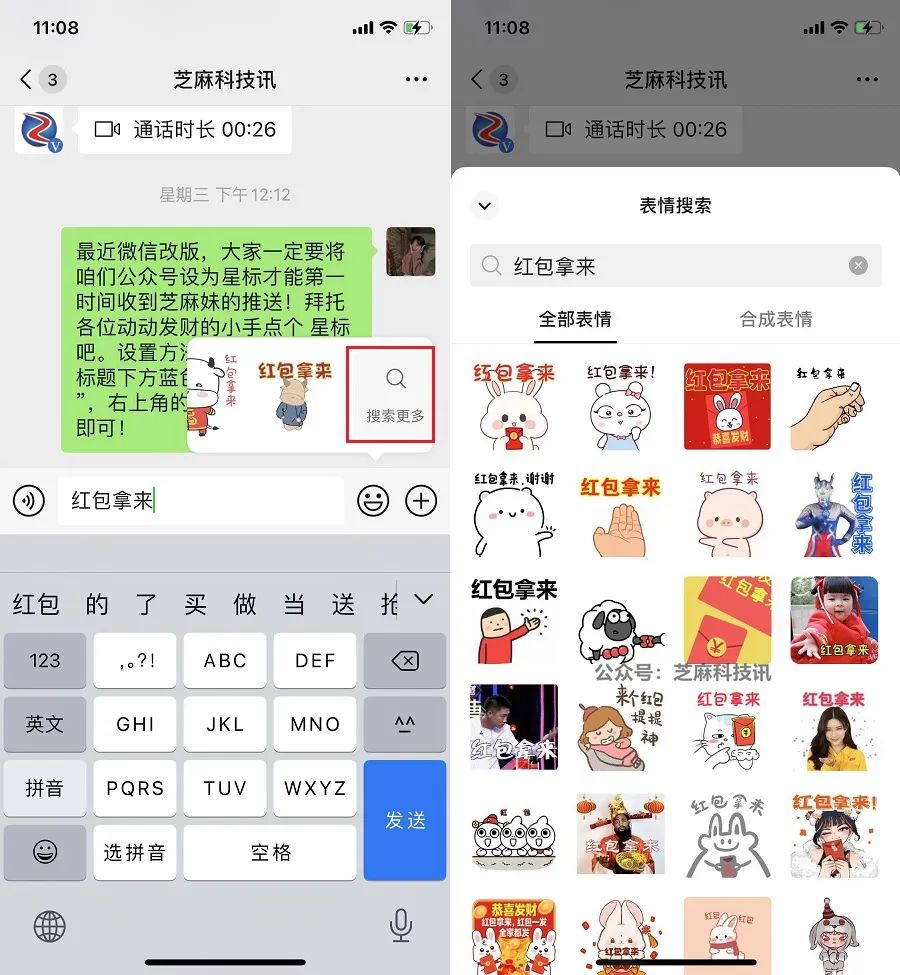Viewport: 900px width, 975px height.
Task: Clear the sticker search text 红包拿来
Action: [x=858, y=266]
